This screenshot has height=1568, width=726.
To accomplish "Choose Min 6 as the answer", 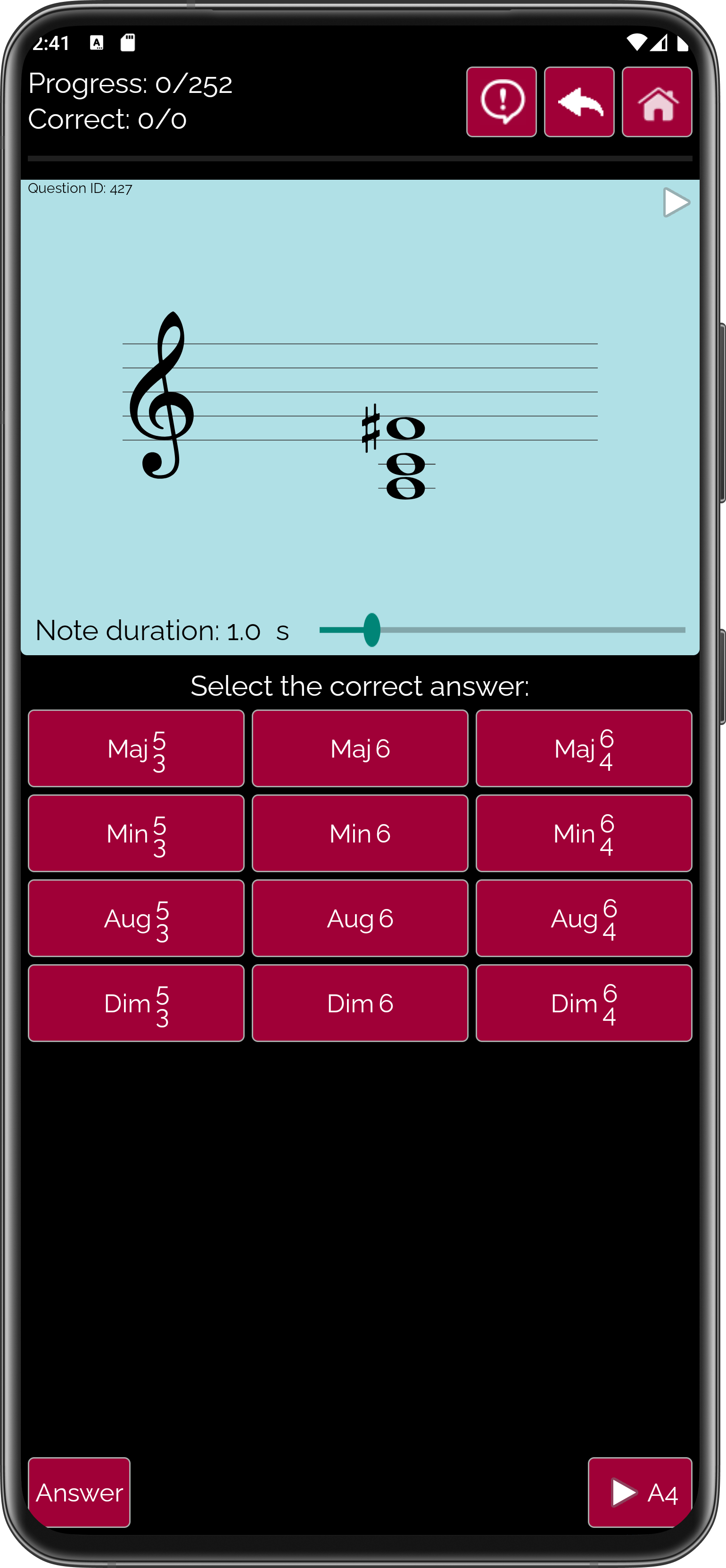I will pyautogui.click(x=360, y=834).
